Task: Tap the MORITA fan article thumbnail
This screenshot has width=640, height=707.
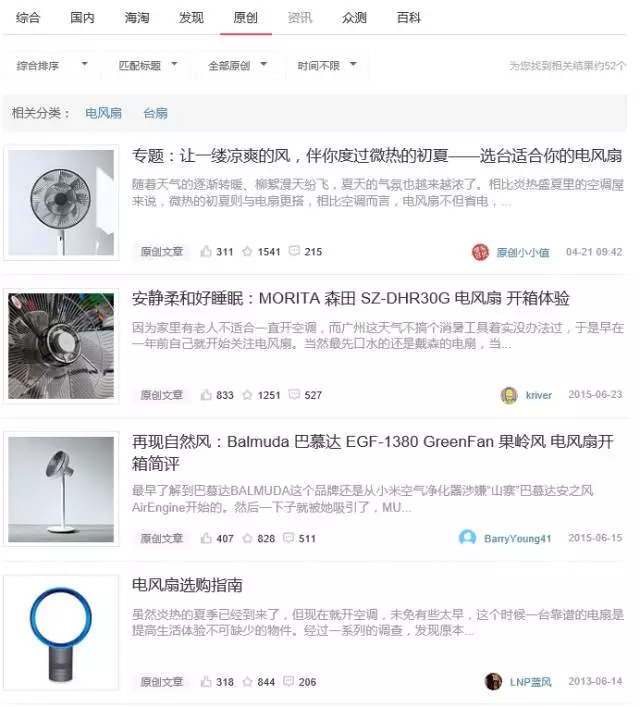Action: click(x=61, y=346)
